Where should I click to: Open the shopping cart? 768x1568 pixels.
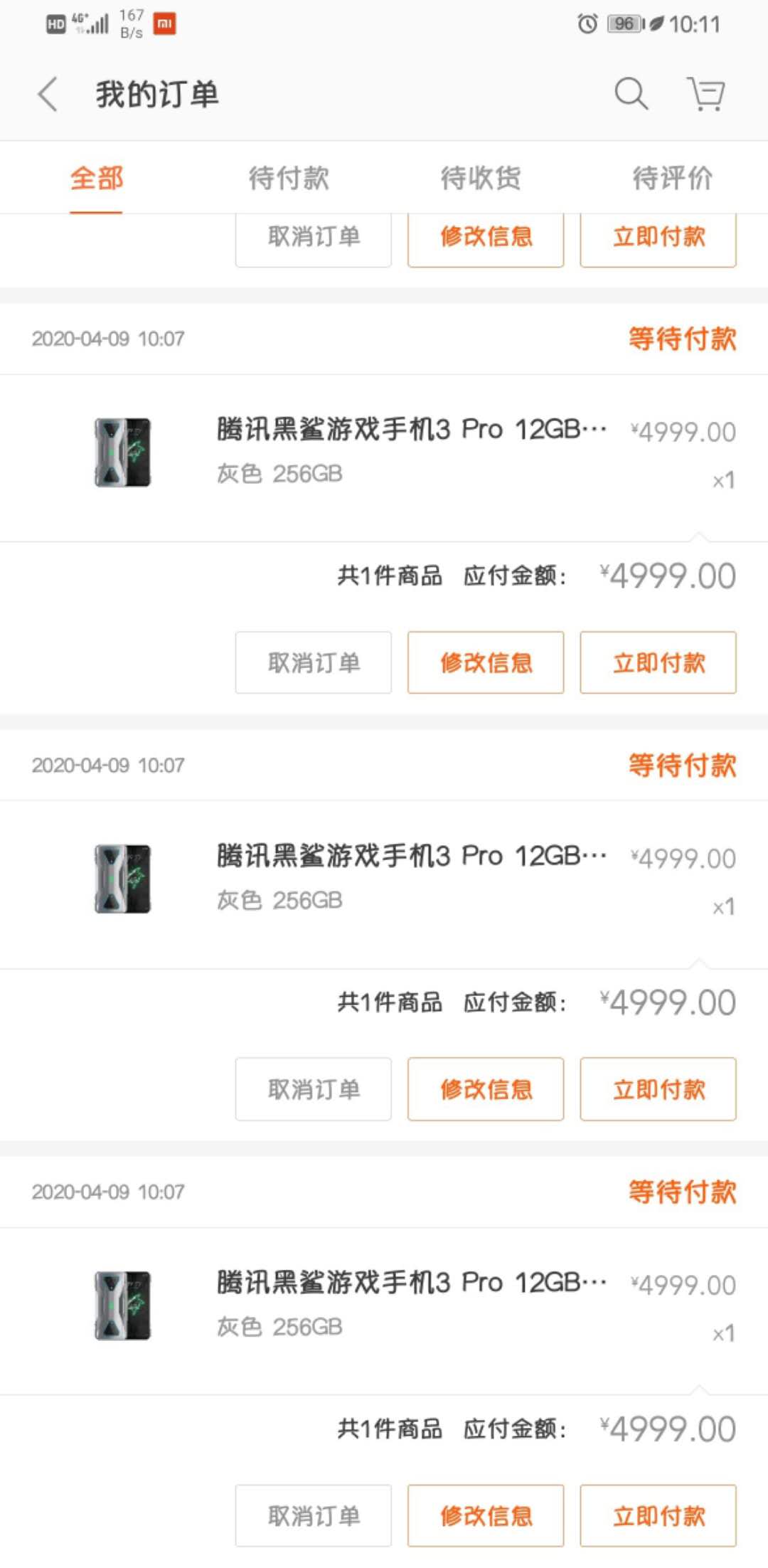[x=705, y=94]
